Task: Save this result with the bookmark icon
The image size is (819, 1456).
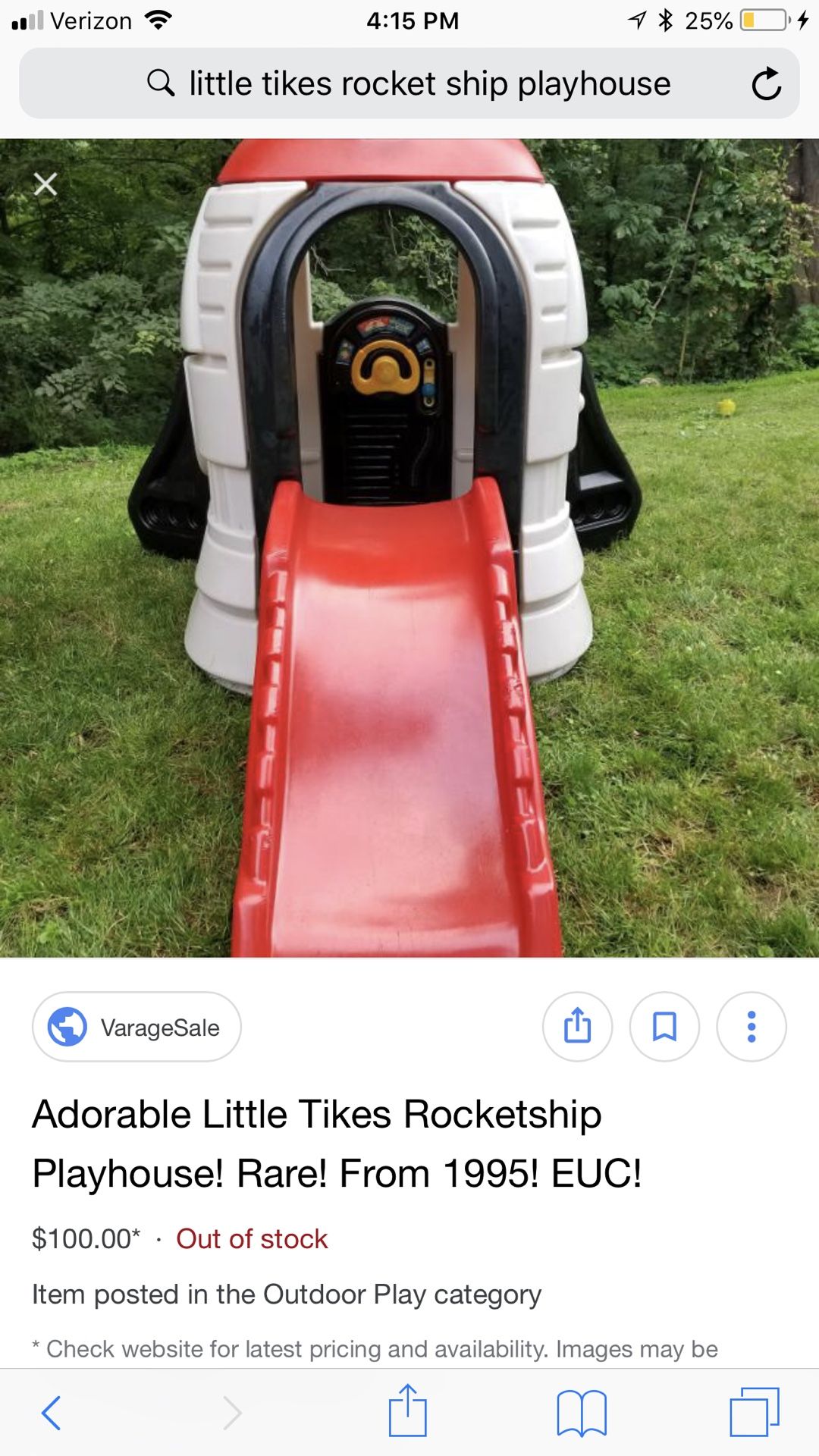Action: pos(664,1027)
